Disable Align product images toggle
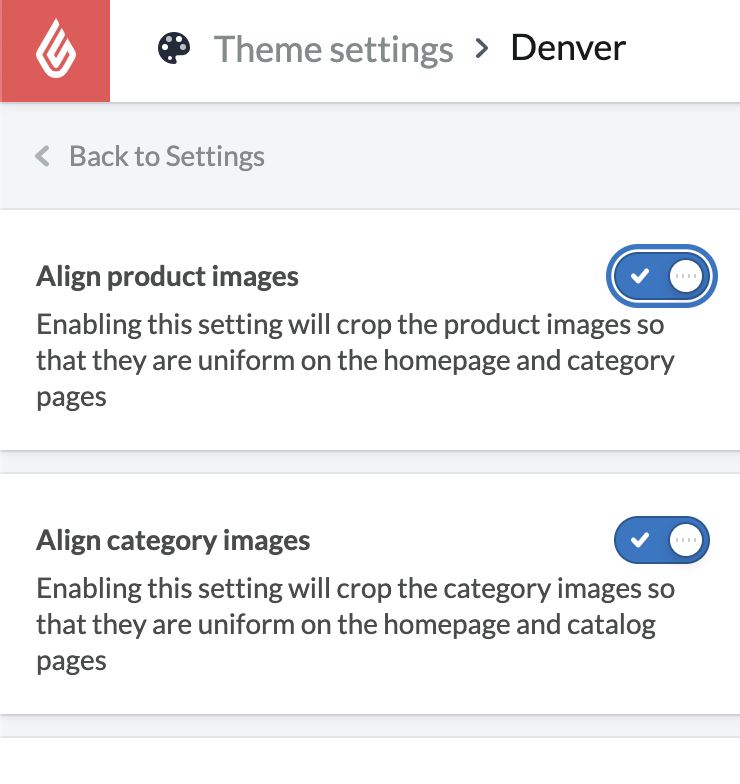This screenshot has width=740, height=784. click(x=661, y=276)
